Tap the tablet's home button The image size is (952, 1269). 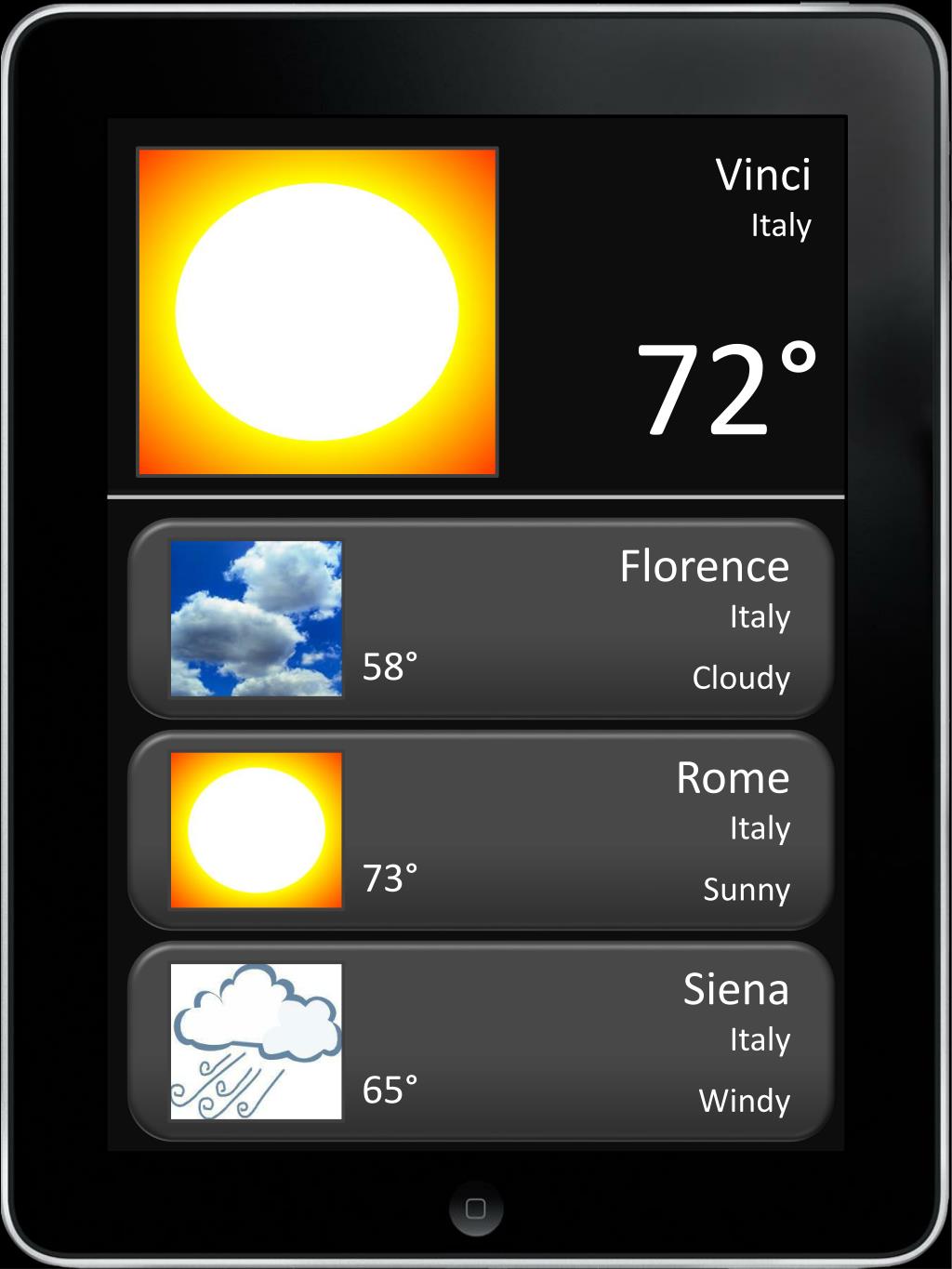click(475, 1209)
